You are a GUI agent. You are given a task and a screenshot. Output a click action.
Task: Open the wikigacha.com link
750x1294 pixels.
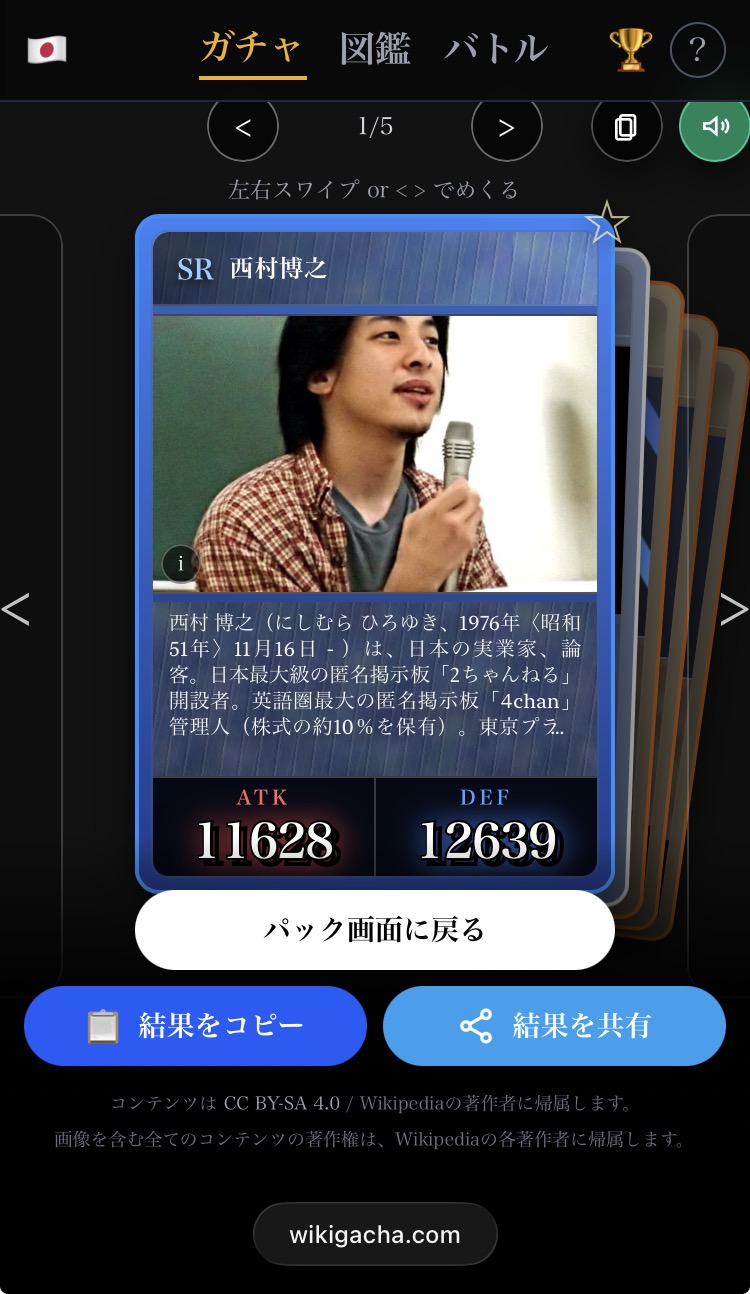(375, 1234)
